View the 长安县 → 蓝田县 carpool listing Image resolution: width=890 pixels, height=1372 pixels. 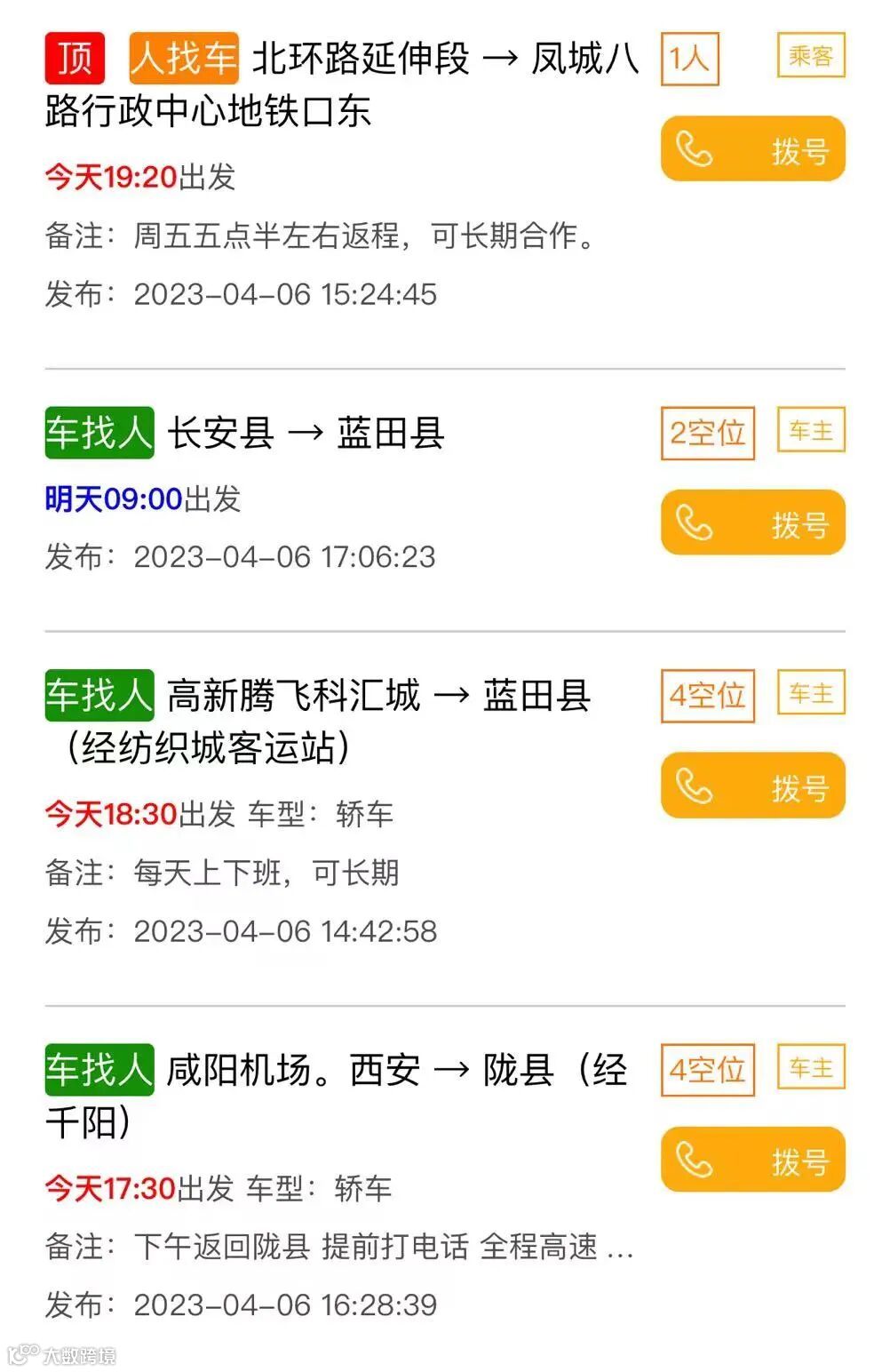click(306, 434)
